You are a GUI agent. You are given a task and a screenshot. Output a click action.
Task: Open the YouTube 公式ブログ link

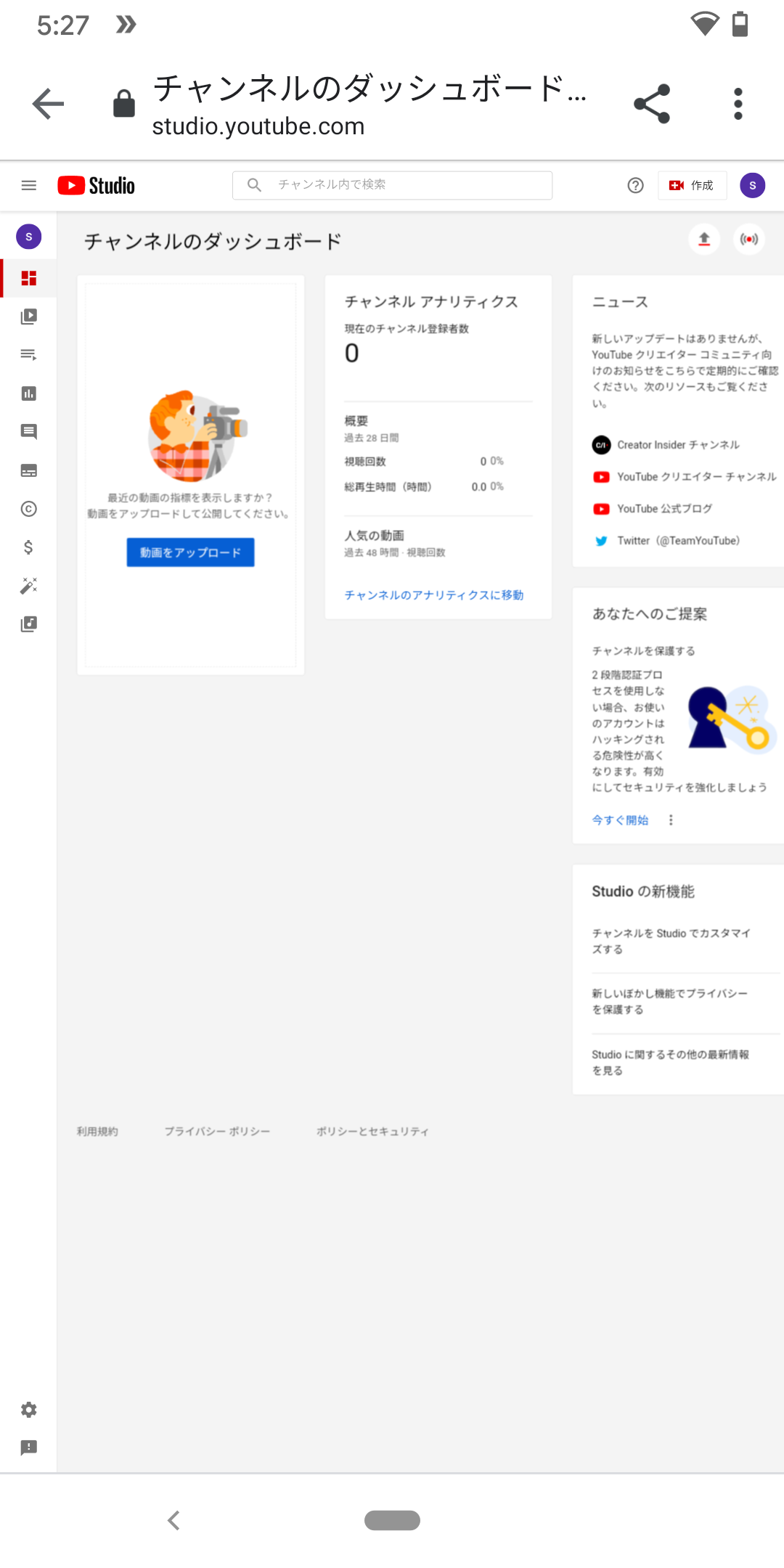click(663, 509)
